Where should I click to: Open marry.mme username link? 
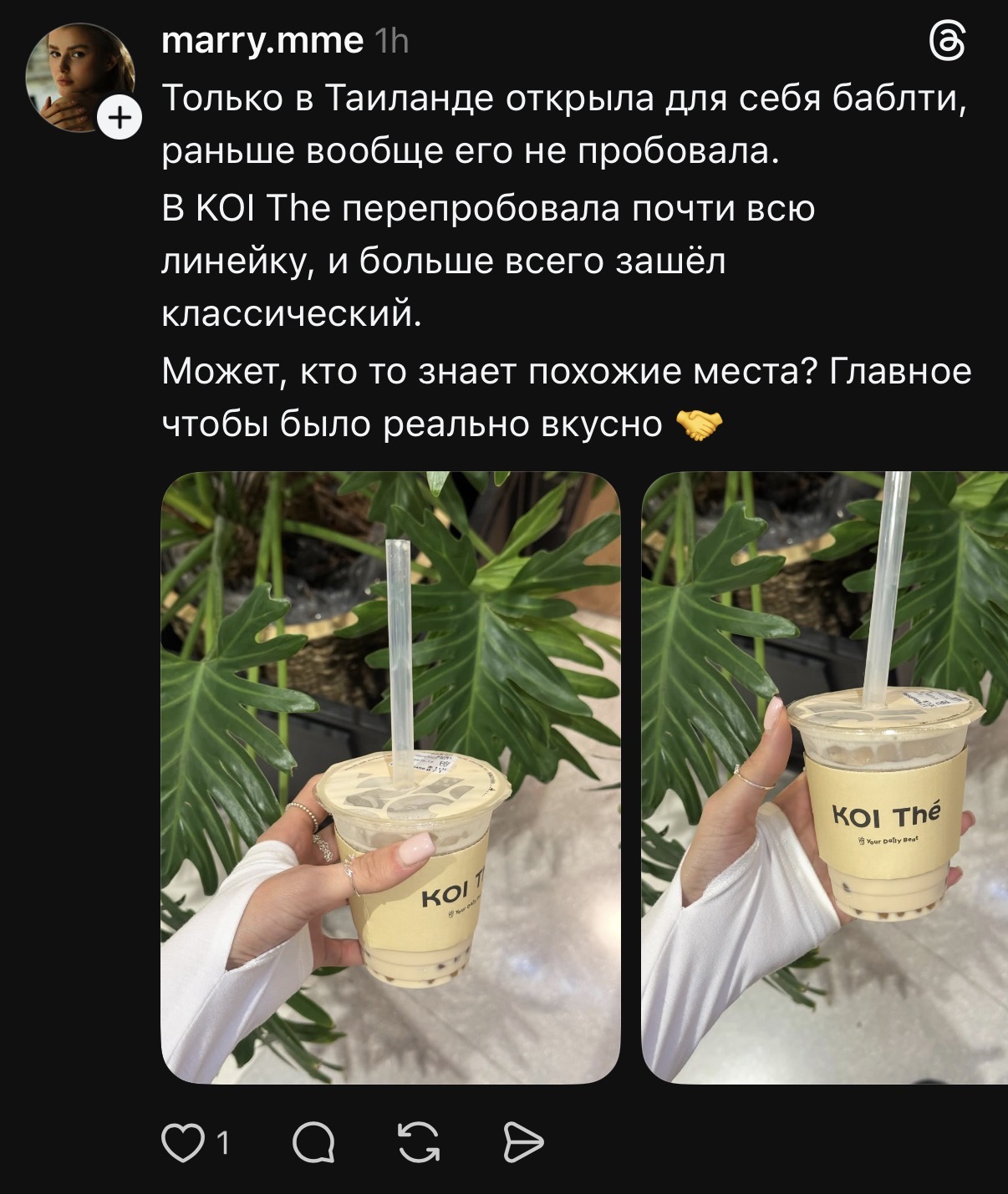pyautogui.click(x=262, y=41)
